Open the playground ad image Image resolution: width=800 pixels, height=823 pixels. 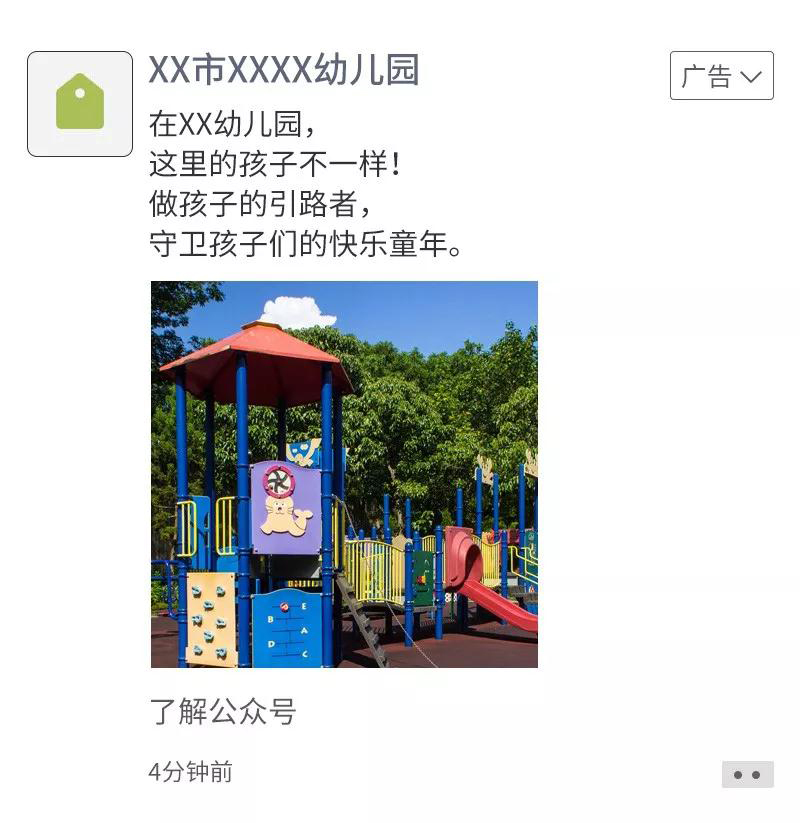coord(344,474)
